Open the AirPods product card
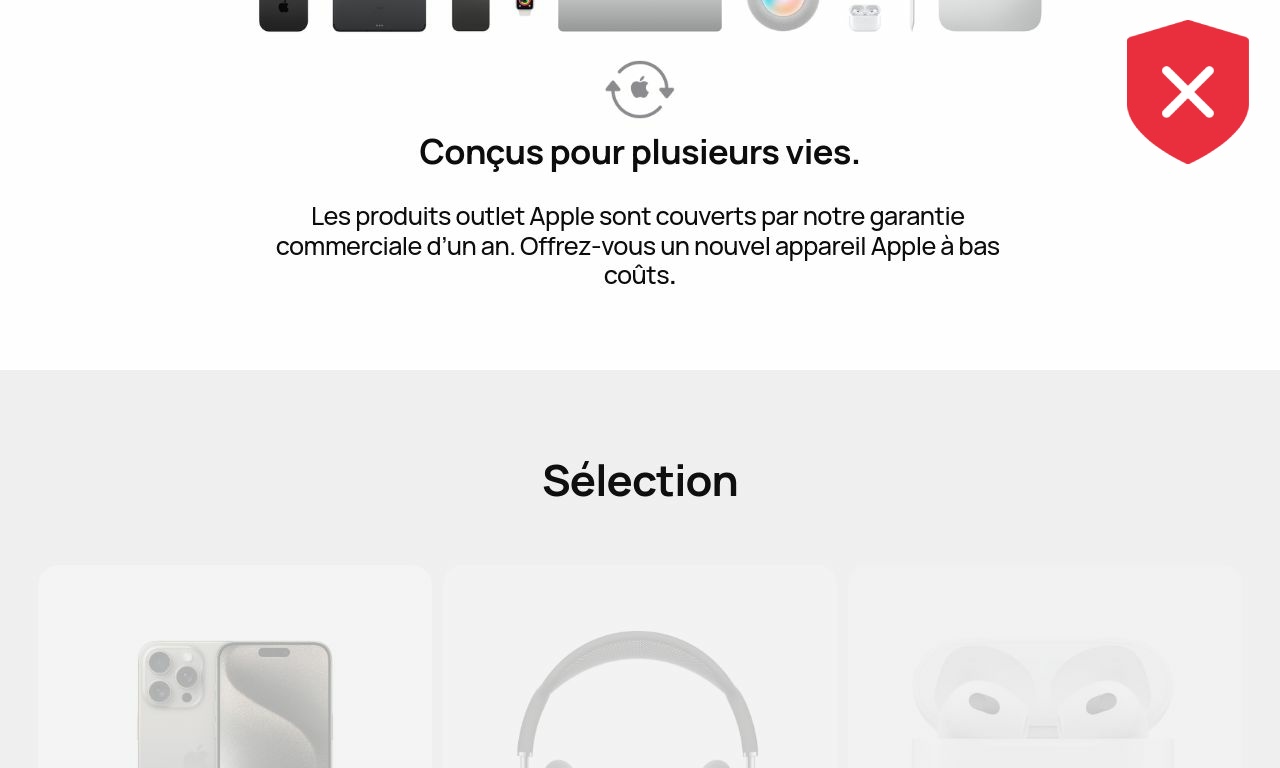The height and width of the screenshot is (768, 1280). point(1045,667)
